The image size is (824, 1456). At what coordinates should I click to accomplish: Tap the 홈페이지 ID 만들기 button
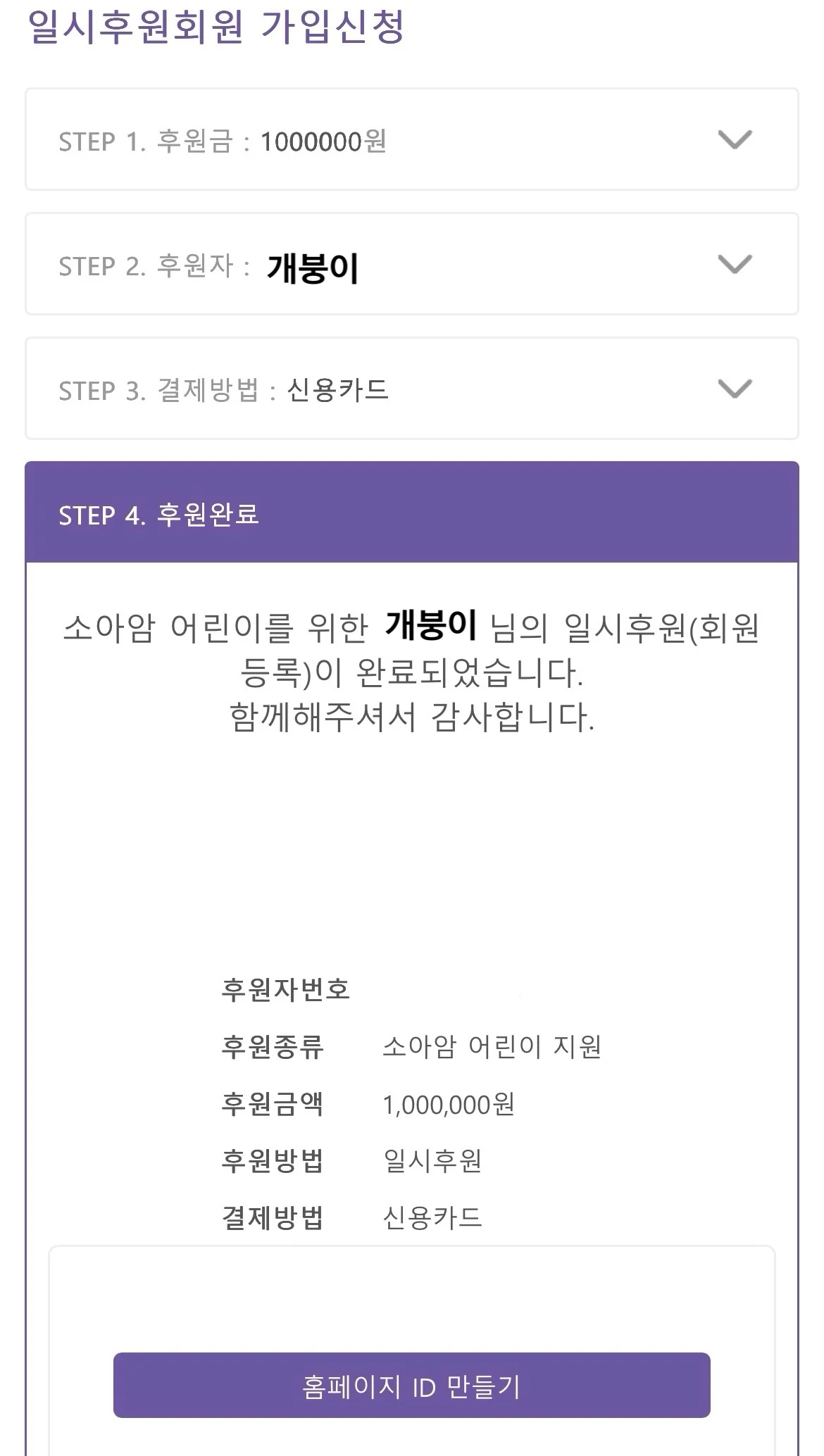coord(411,1385)
